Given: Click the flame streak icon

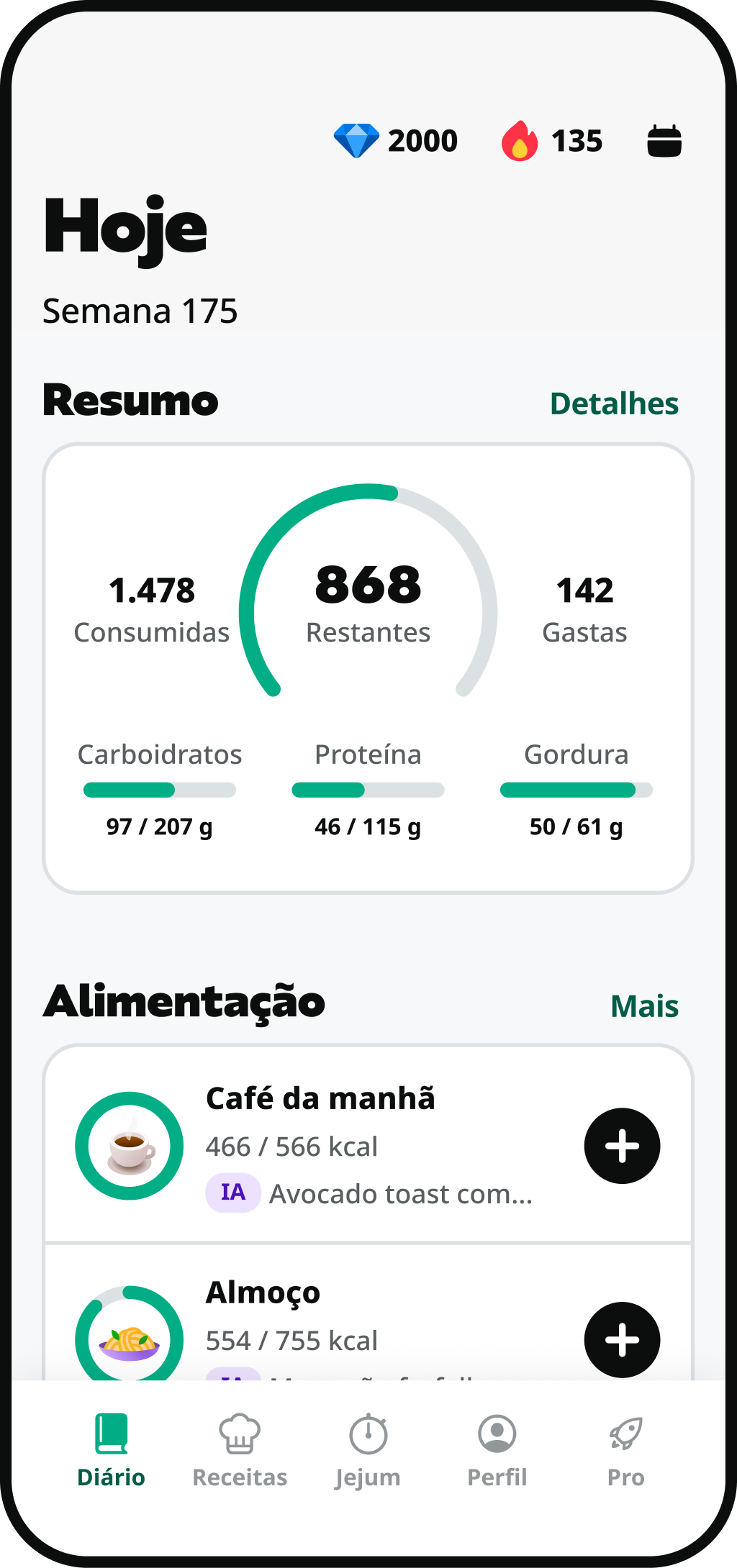Looking at the screenshot, I should click(x=520, y=140).
